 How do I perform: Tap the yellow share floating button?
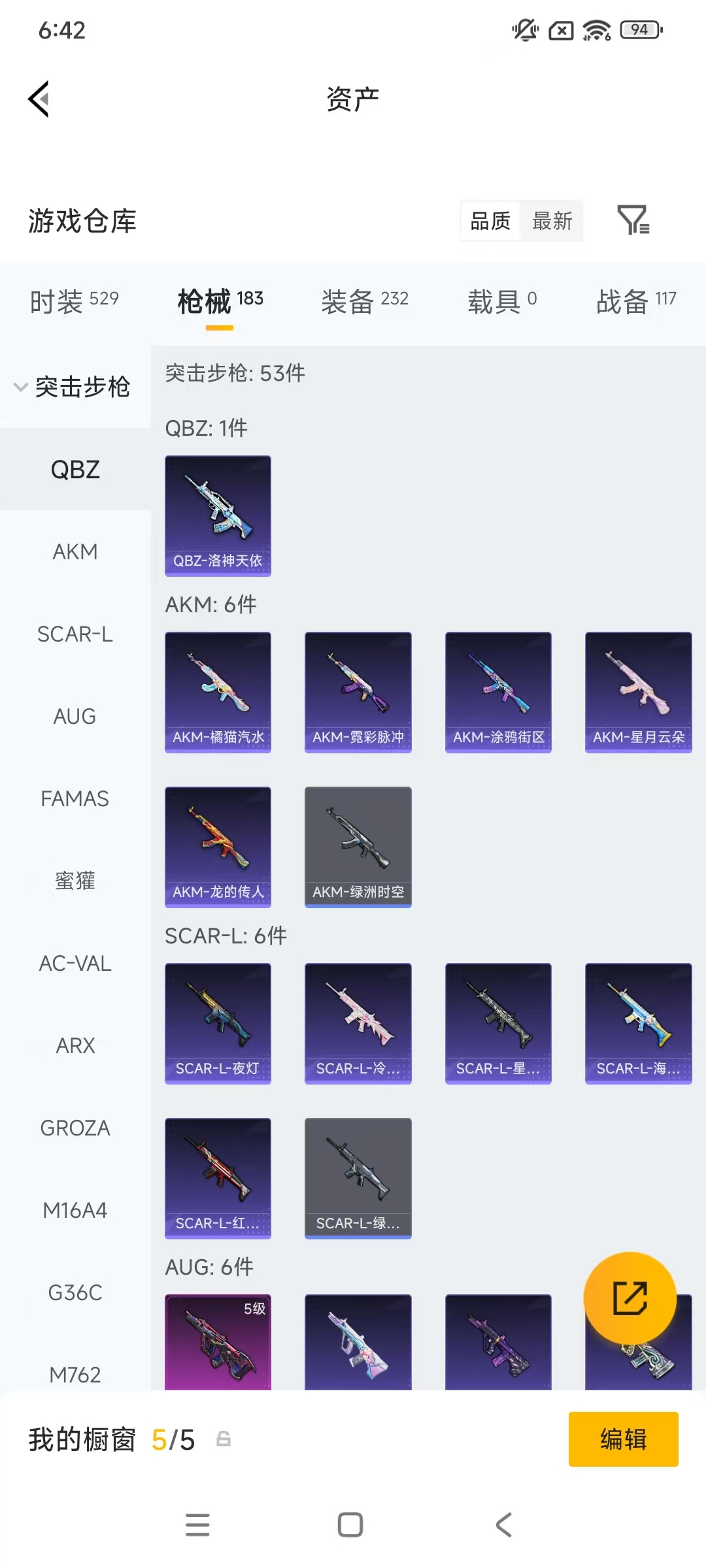click(x=630, y=1298)
